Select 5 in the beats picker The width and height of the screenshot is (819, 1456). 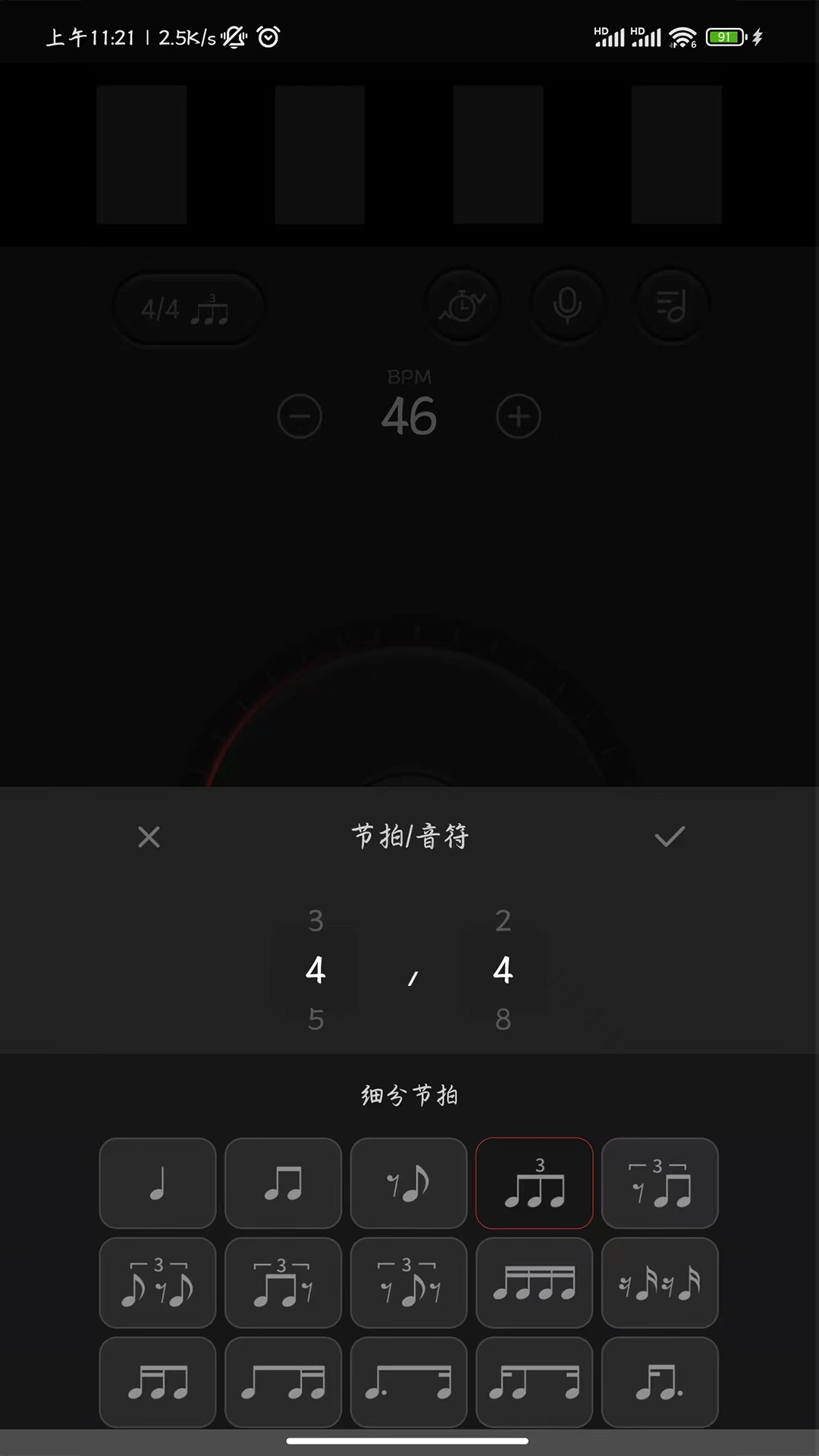[x=315, y=1019]
